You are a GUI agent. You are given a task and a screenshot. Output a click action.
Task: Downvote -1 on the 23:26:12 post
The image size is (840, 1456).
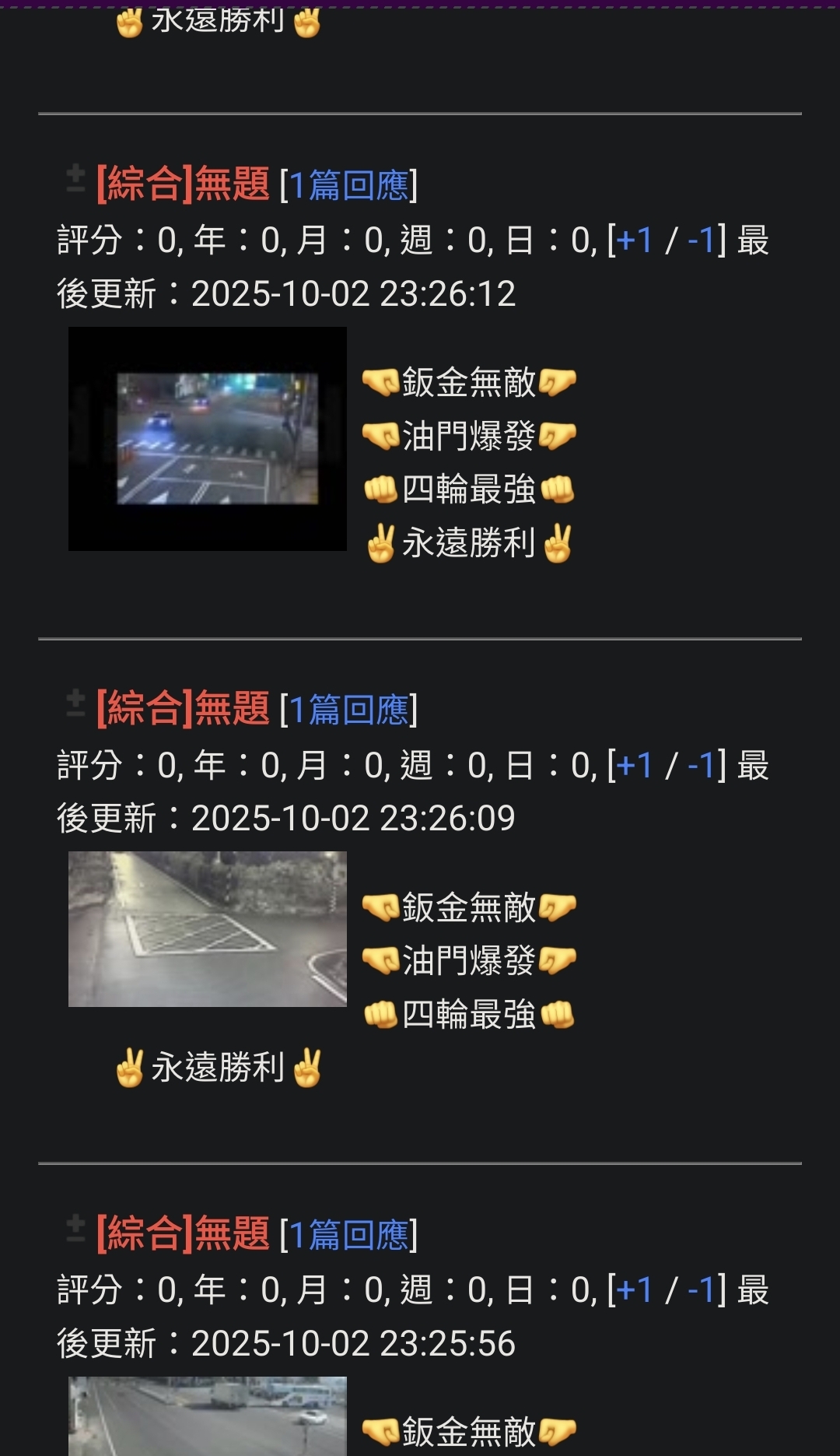pos(701,240)
